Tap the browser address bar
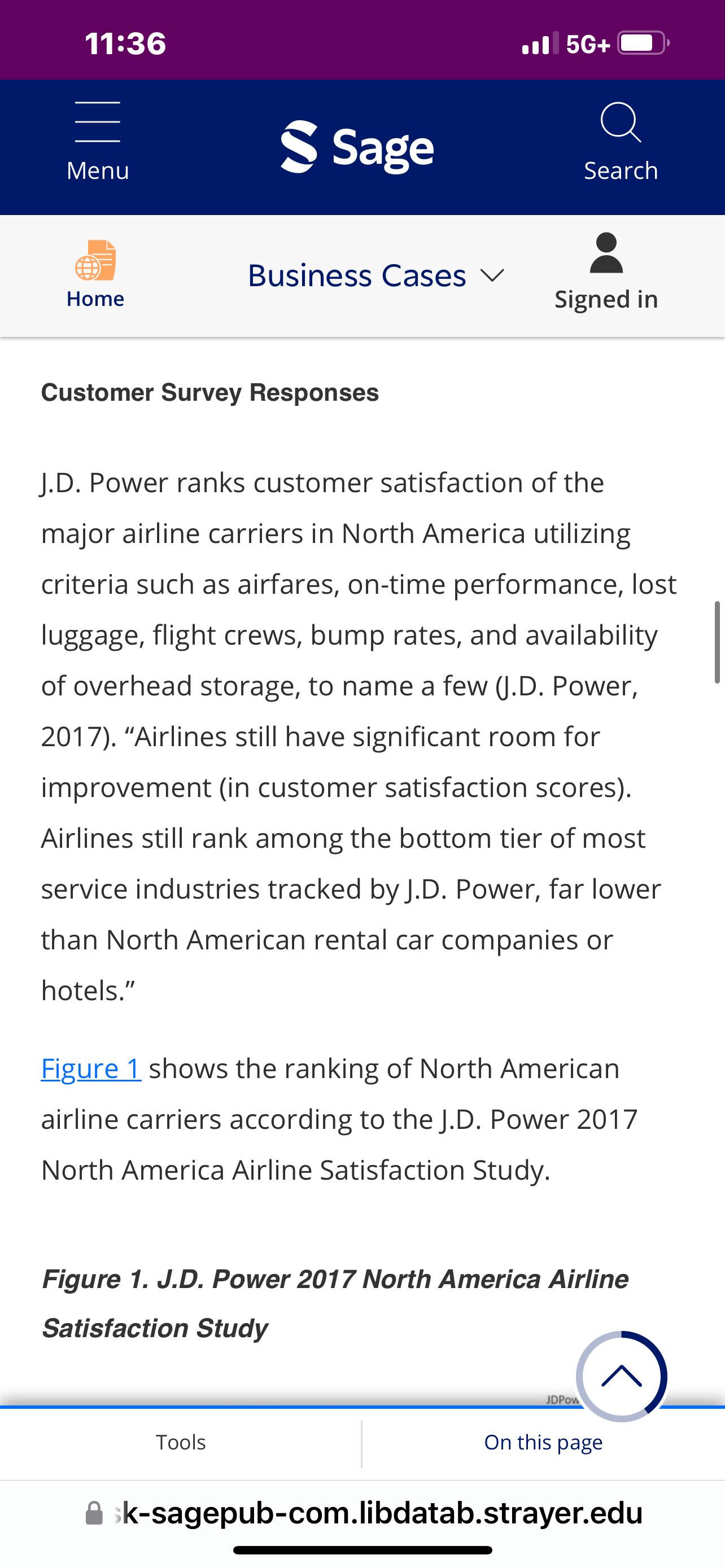The width and height of the screenshot is (725, 1568). click(363, 1513)
